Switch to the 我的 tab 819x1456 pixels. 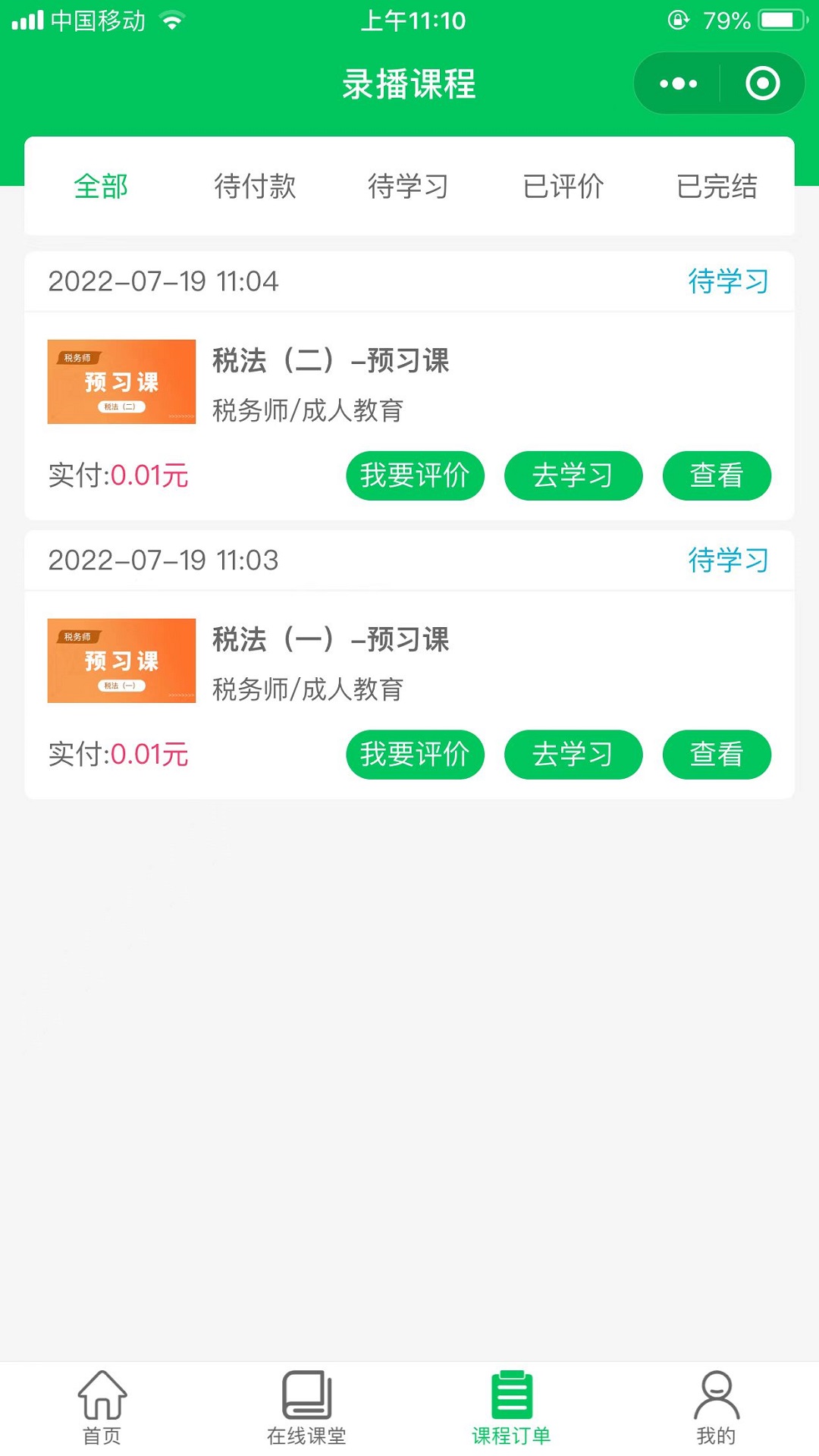[x=717, y=1407]
